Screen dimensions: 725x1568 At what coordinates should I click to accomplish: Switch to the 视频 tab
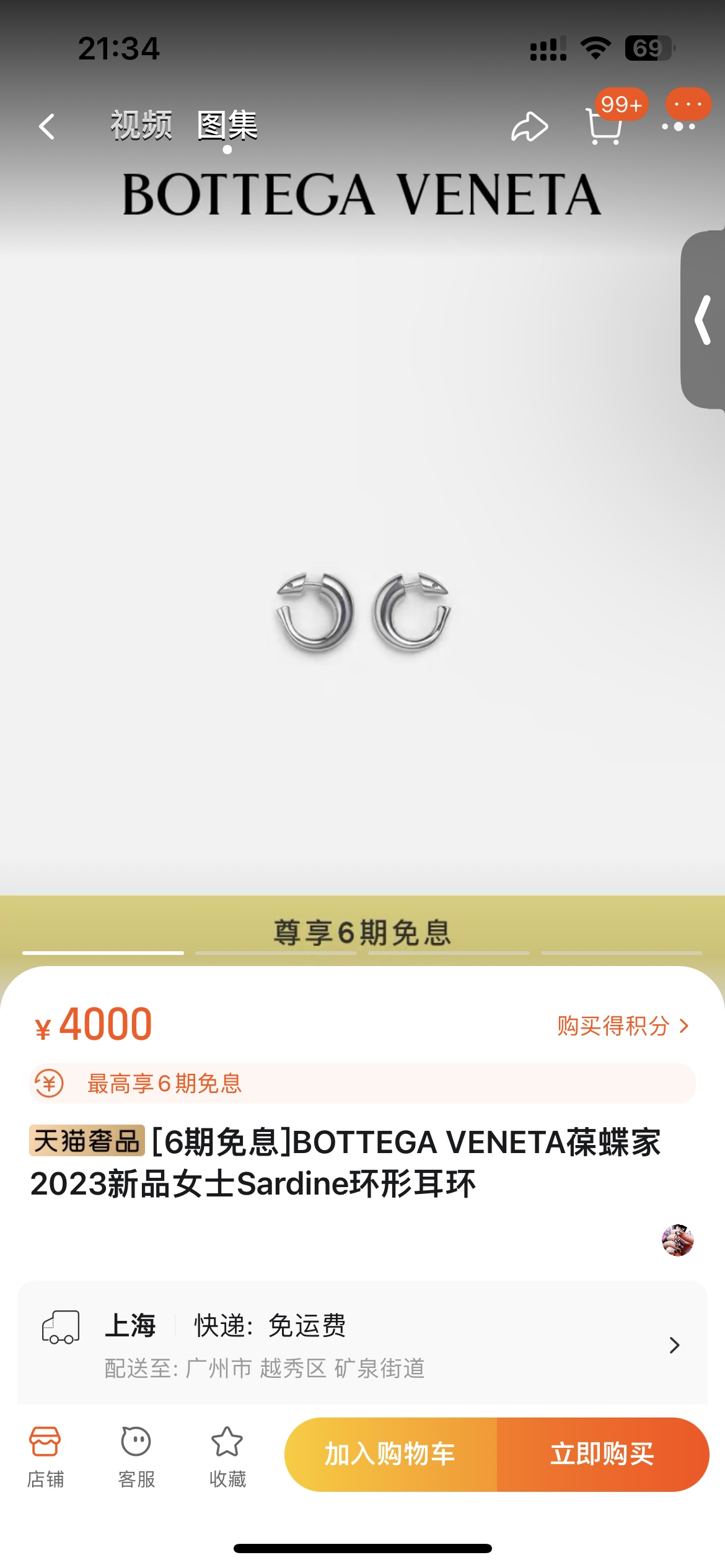[141, 126]
